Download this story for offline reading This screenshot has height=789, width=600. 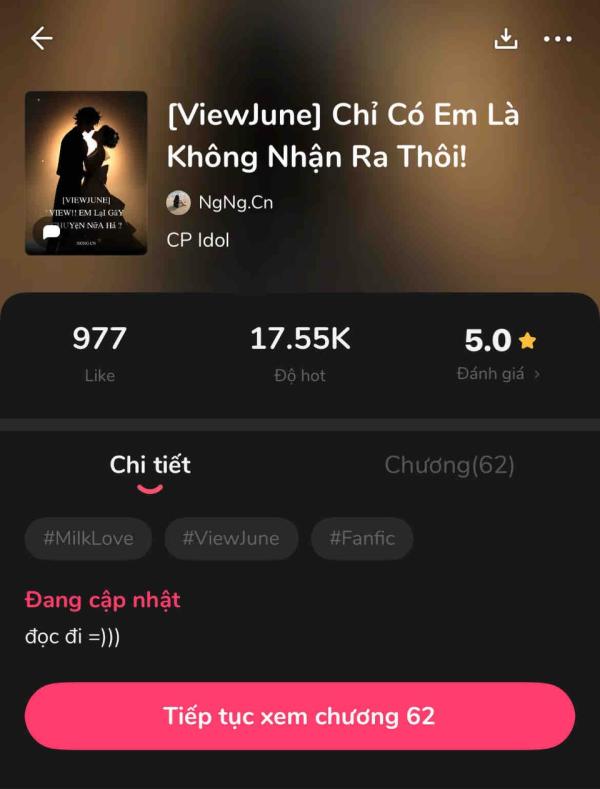tap(506, 39)
